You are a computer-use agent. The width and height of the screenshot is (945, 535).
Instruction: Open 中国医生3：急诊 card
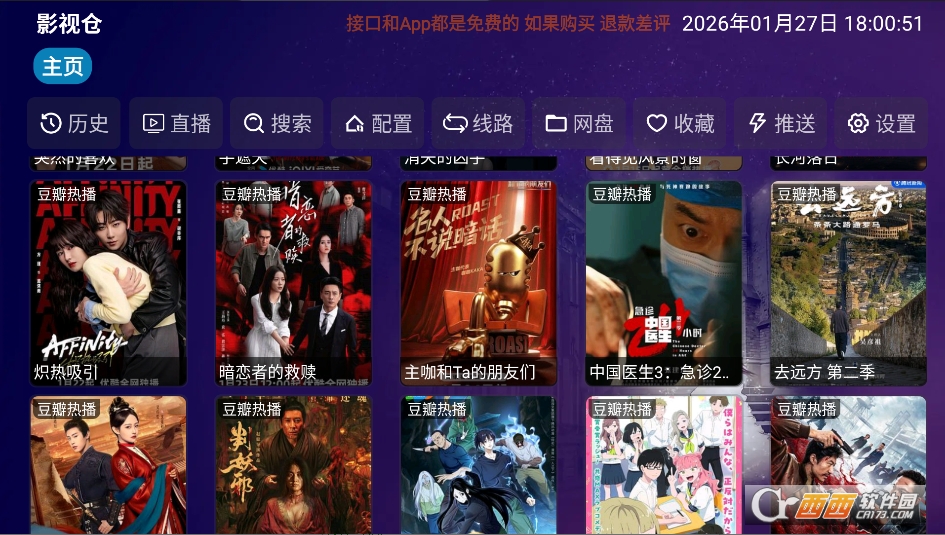point(663,283)
